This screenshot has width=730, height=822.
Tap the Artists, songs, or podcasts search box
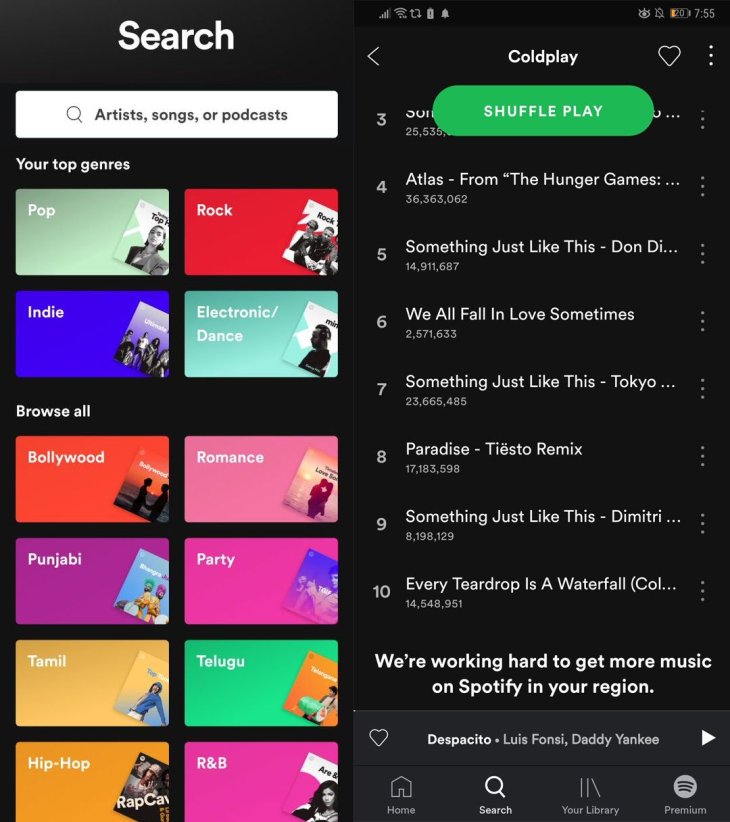point(176,115)
